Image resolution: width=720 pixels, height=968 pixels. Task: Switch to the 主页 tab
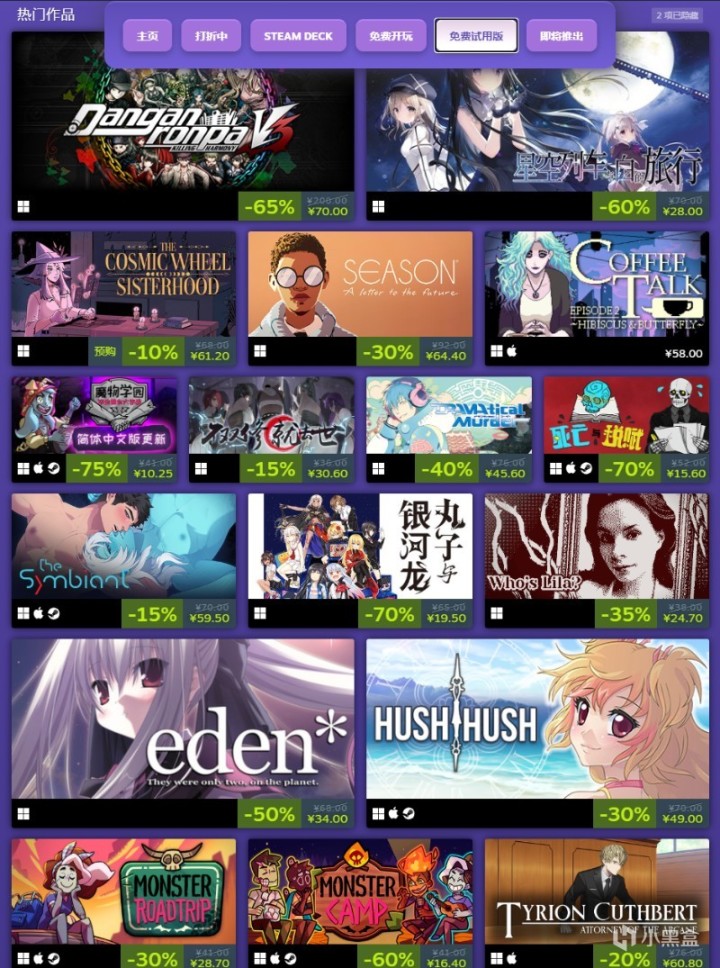148,36
